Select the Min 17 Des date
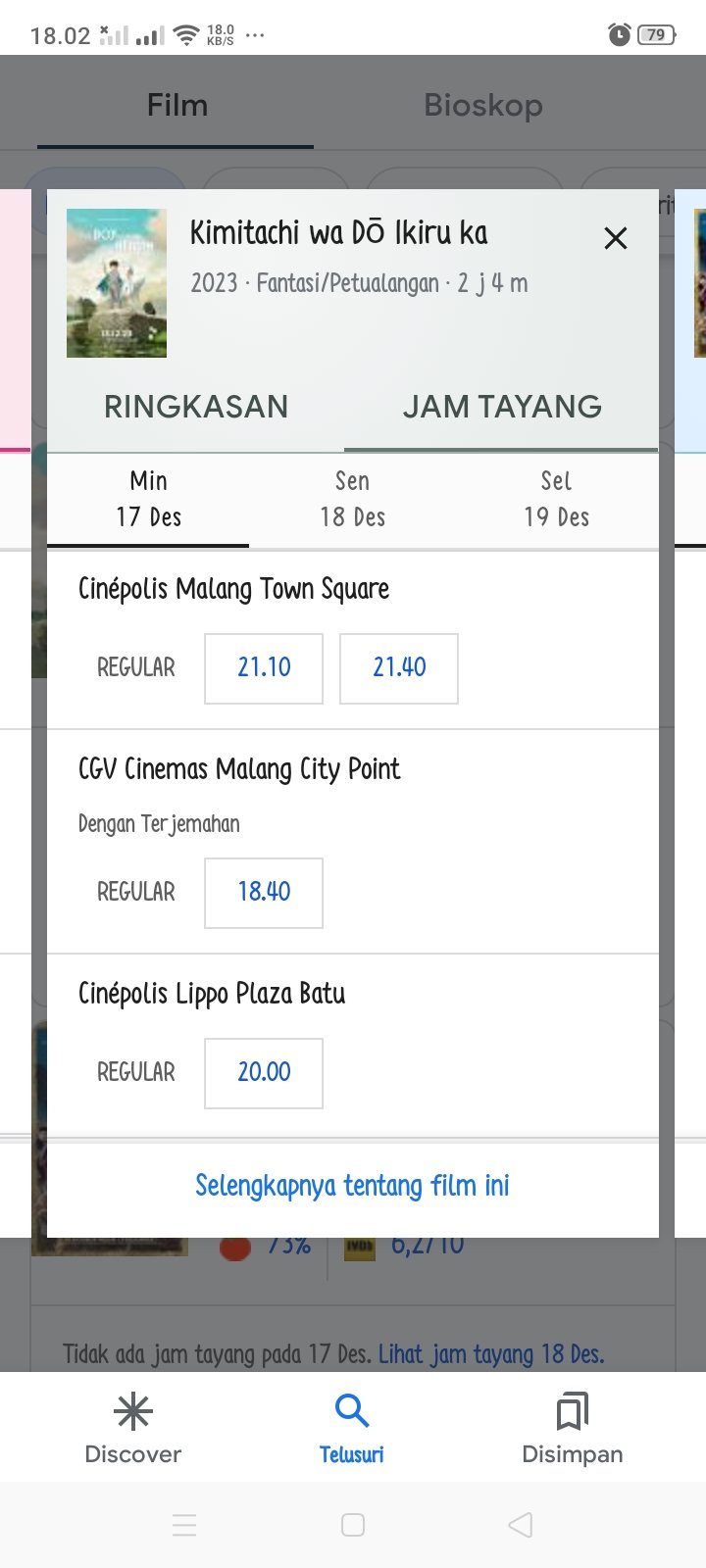 (149, 499)
